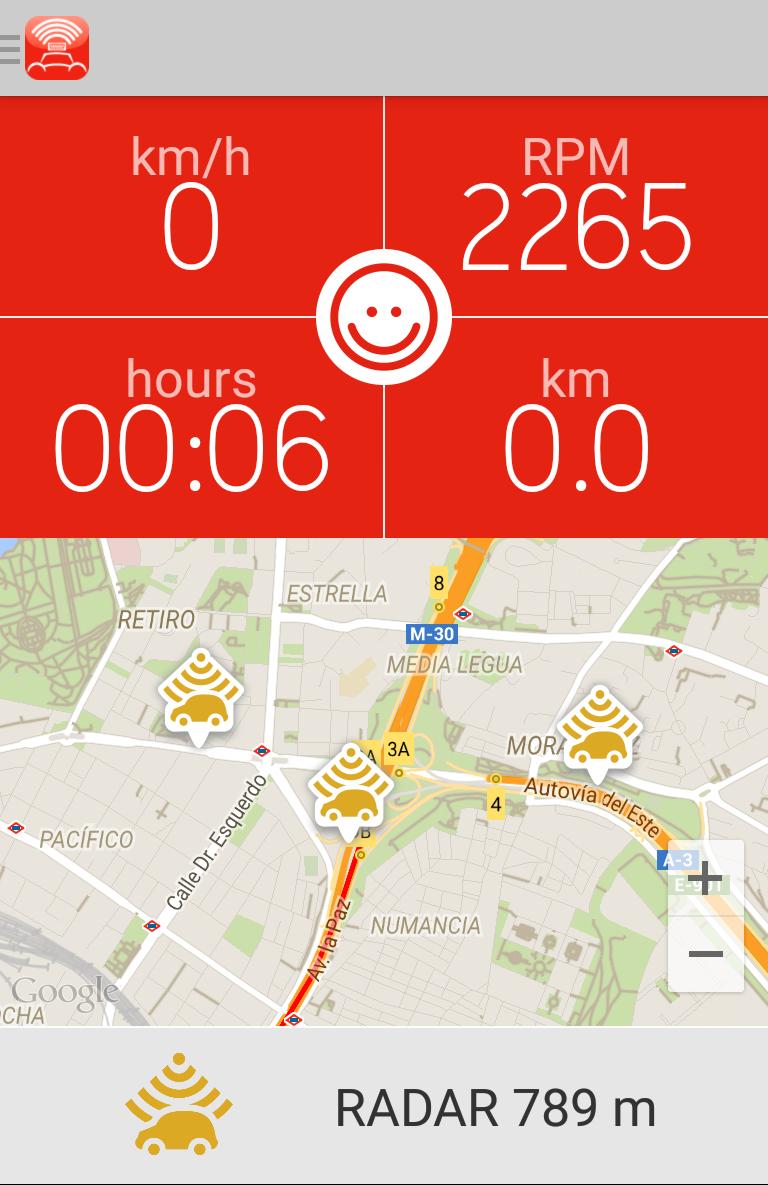768x1185 pixels.
Task: Toggle the RPM display panel
Action: pos(575,200)
